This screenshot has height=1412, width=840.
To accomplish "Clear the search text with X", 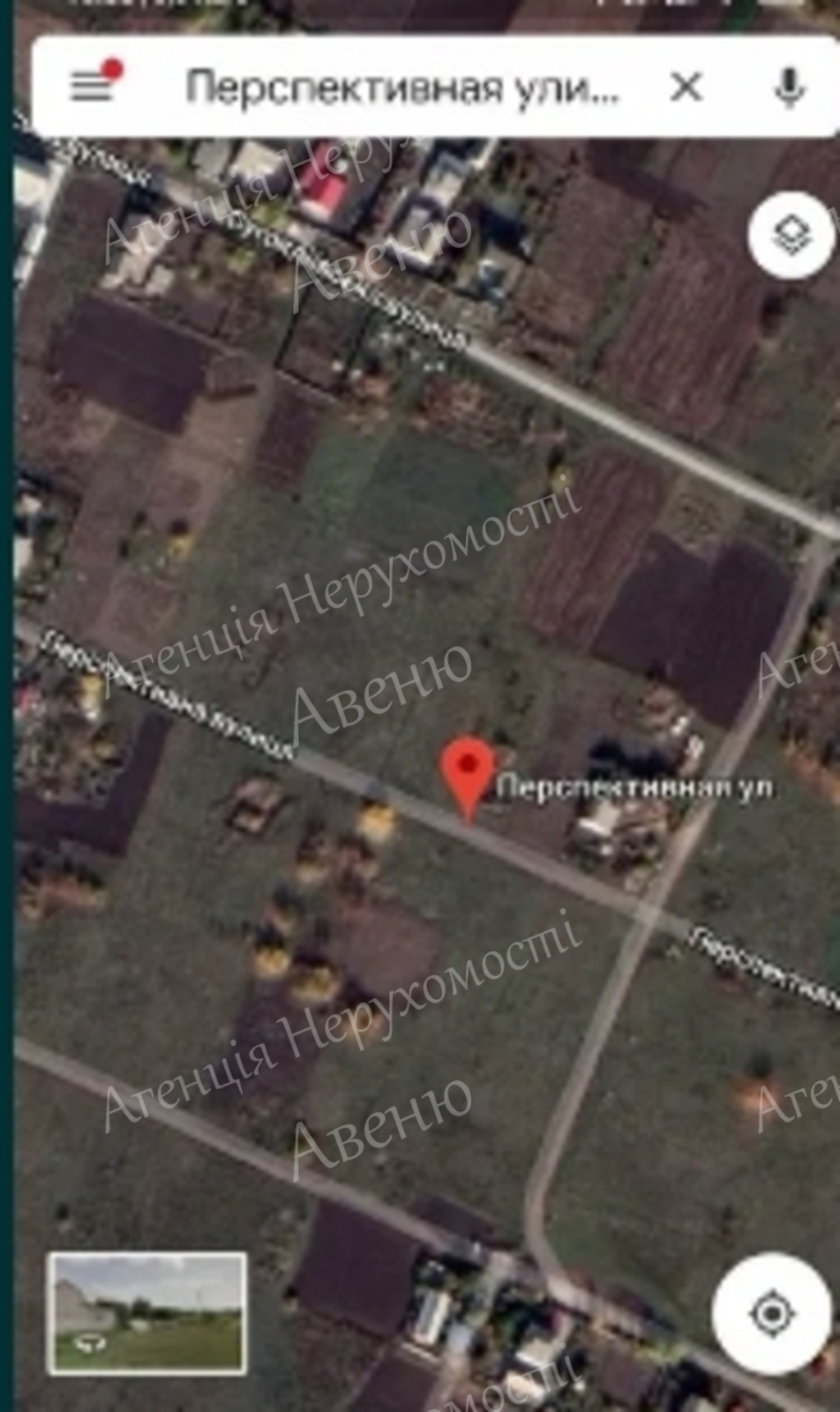I will [686, 87].
